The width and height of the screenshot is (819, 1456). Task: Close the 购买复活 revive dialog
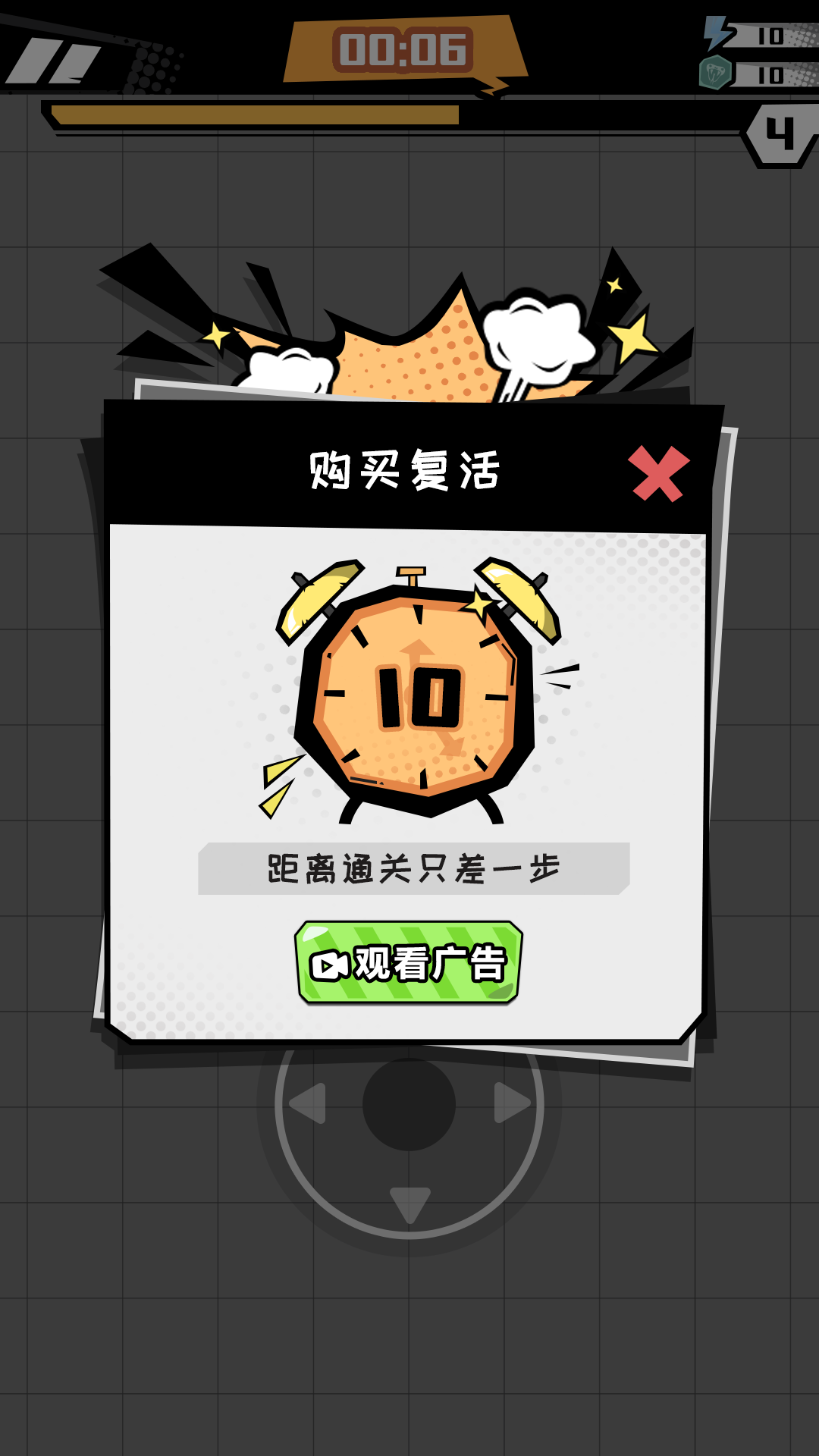click(658, 474)
